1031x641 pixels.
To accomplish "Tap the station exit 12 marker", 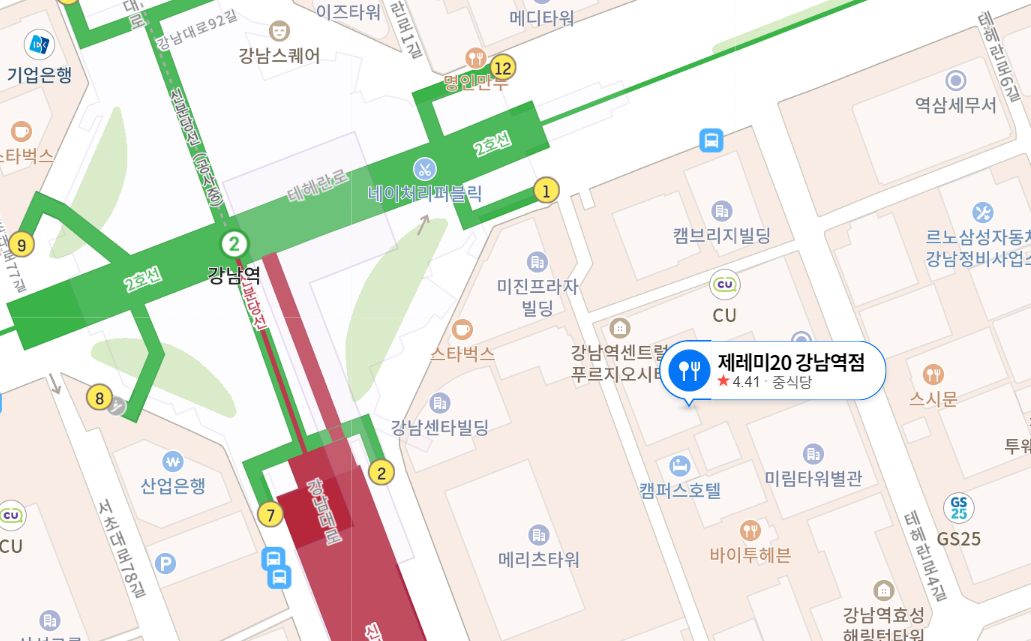I will point(503,68).
